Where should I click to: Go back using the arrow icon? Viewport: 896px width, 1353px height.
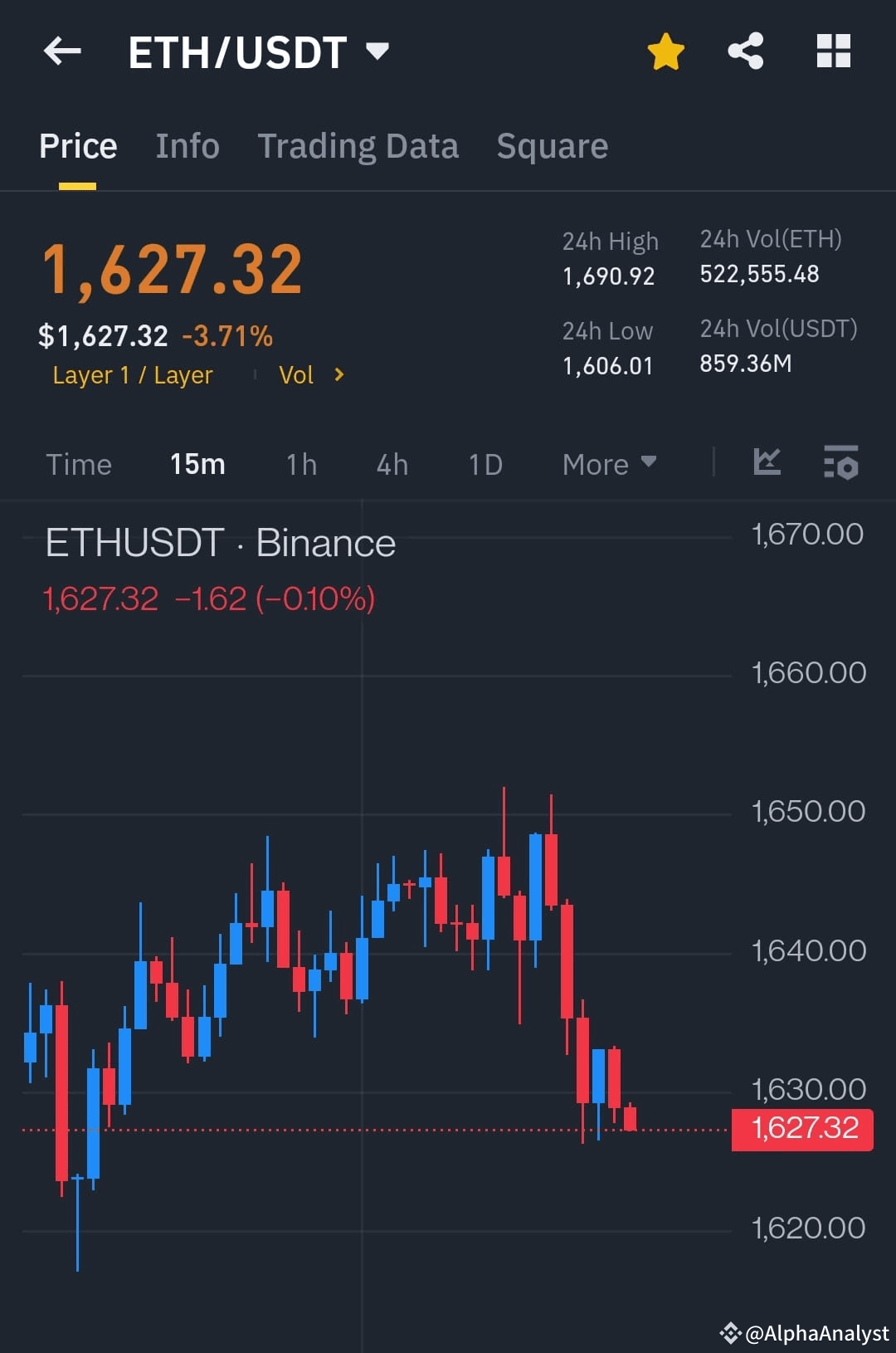click(x=62, y=52)
